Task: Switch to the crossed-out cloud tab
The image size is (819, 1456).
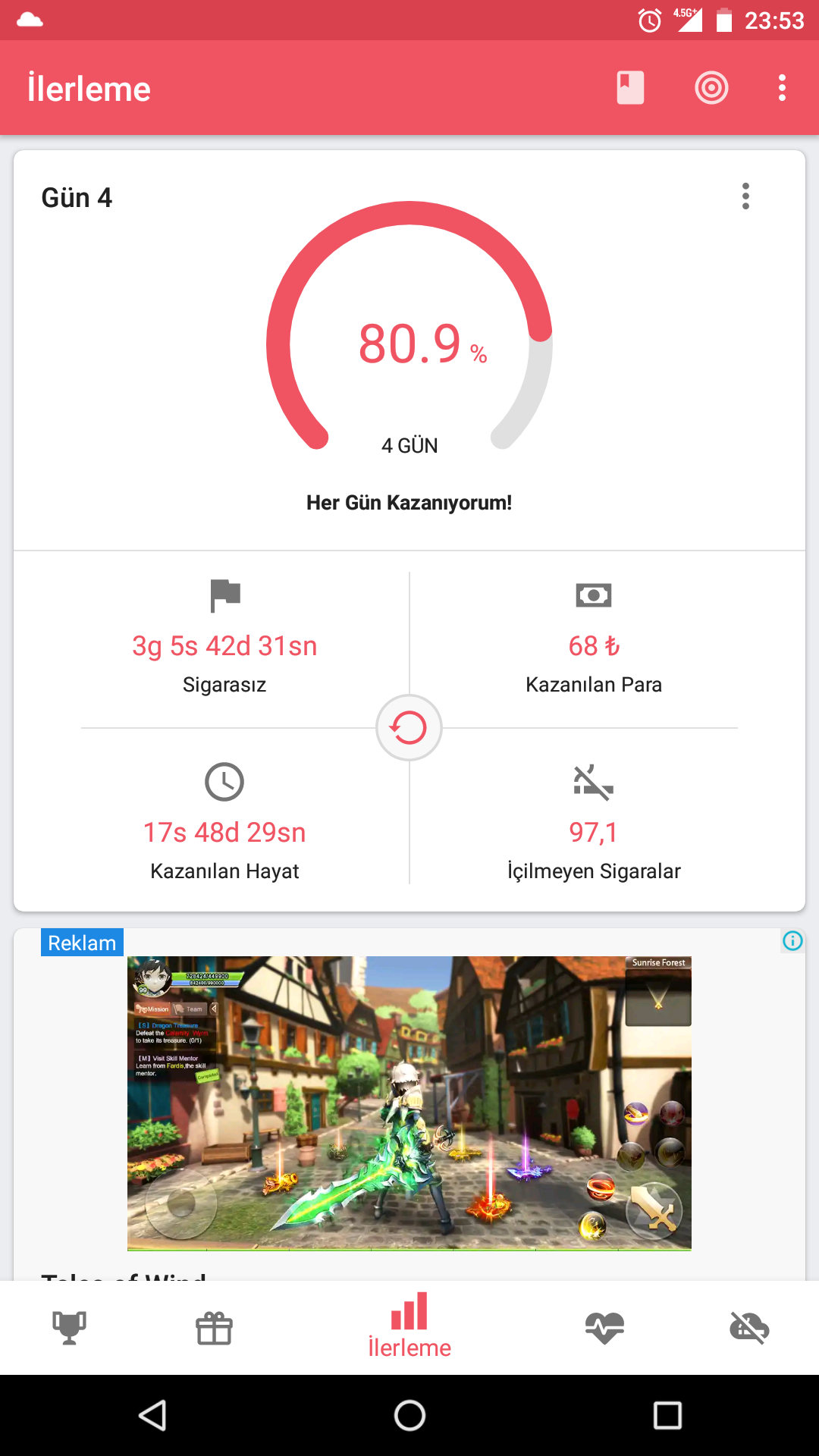Action: click(749, 1328)
